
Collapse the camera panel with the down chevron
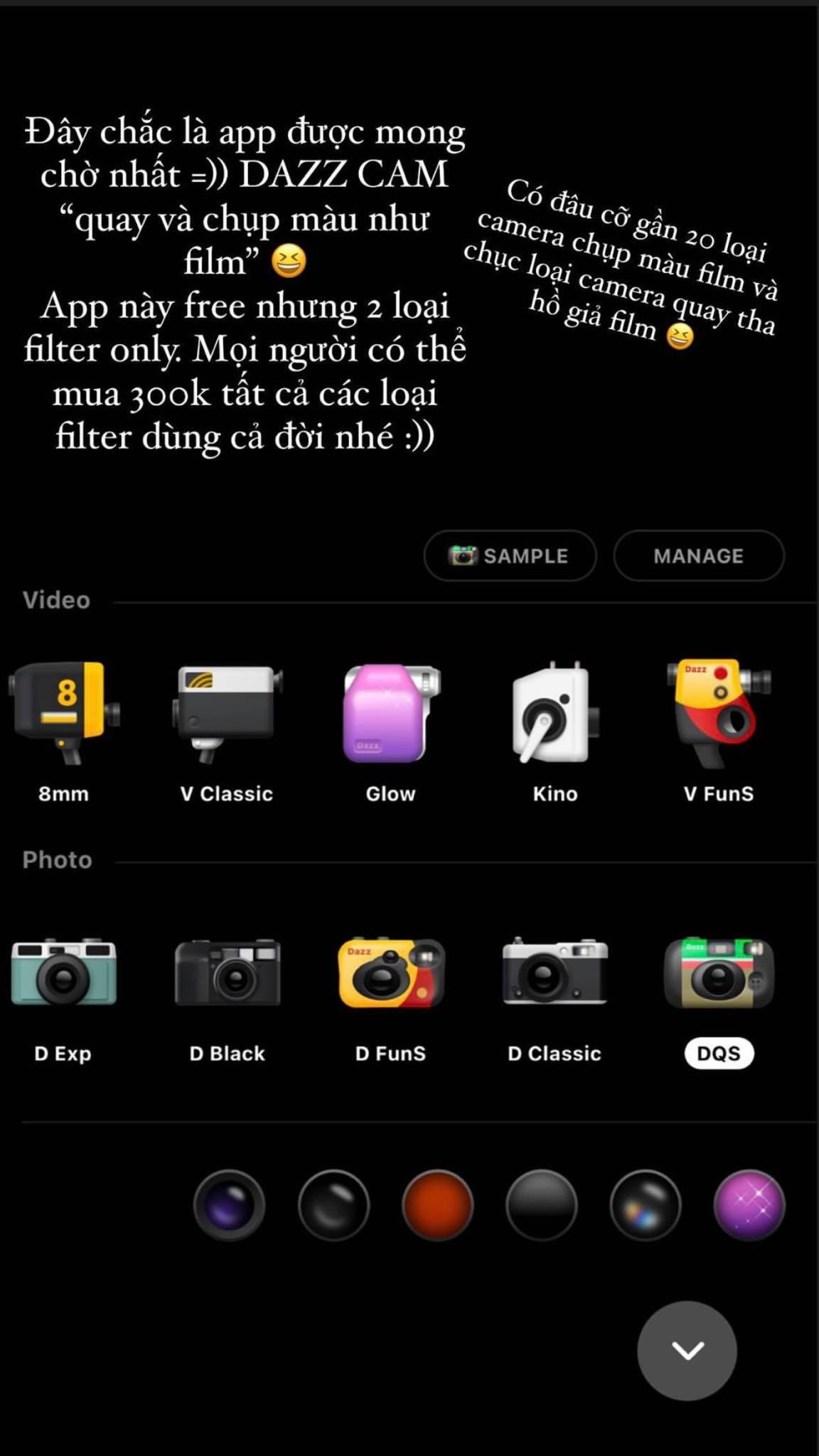[687, 1350]
